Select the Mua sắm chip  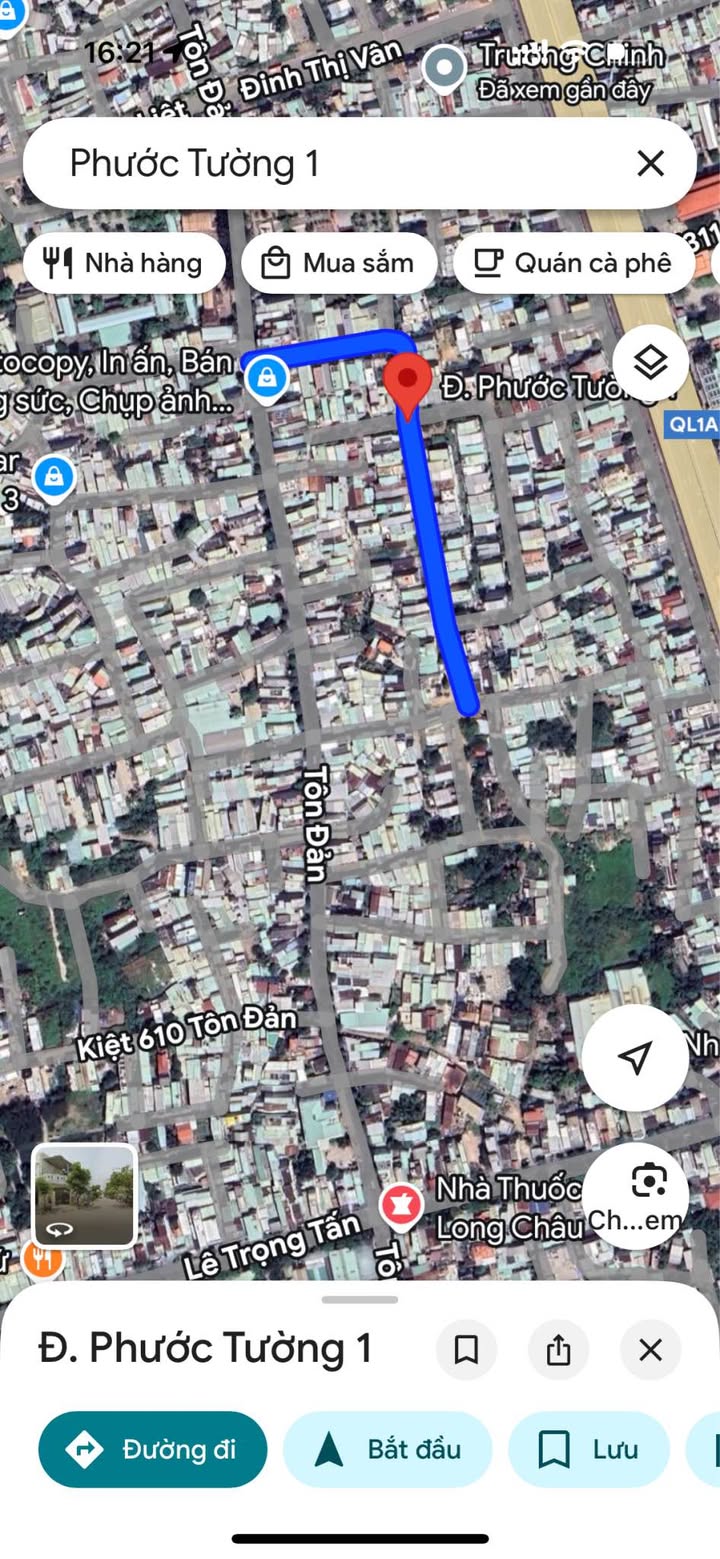[x=339, y=263]
